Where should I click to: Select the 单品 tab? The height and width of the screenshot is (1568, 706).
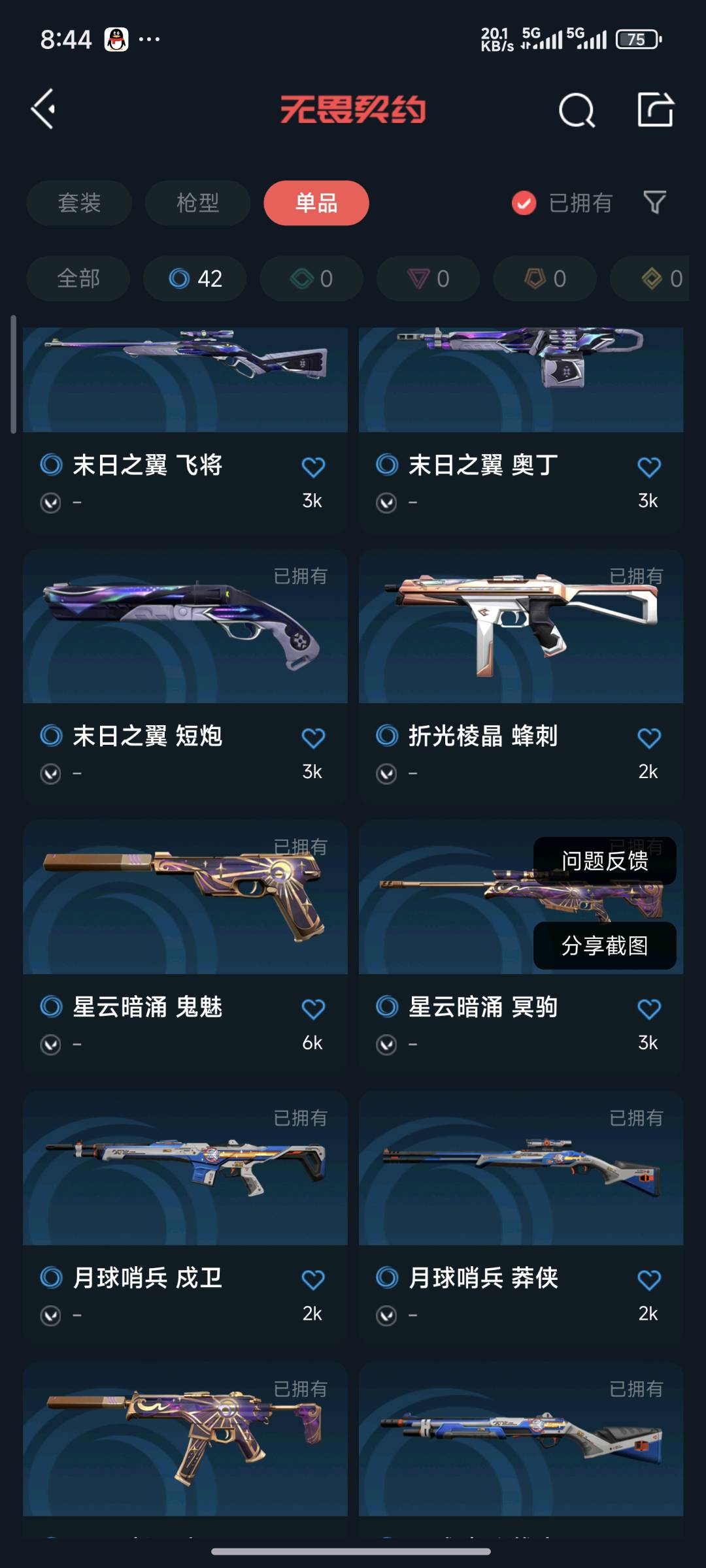tap(316, 203)
